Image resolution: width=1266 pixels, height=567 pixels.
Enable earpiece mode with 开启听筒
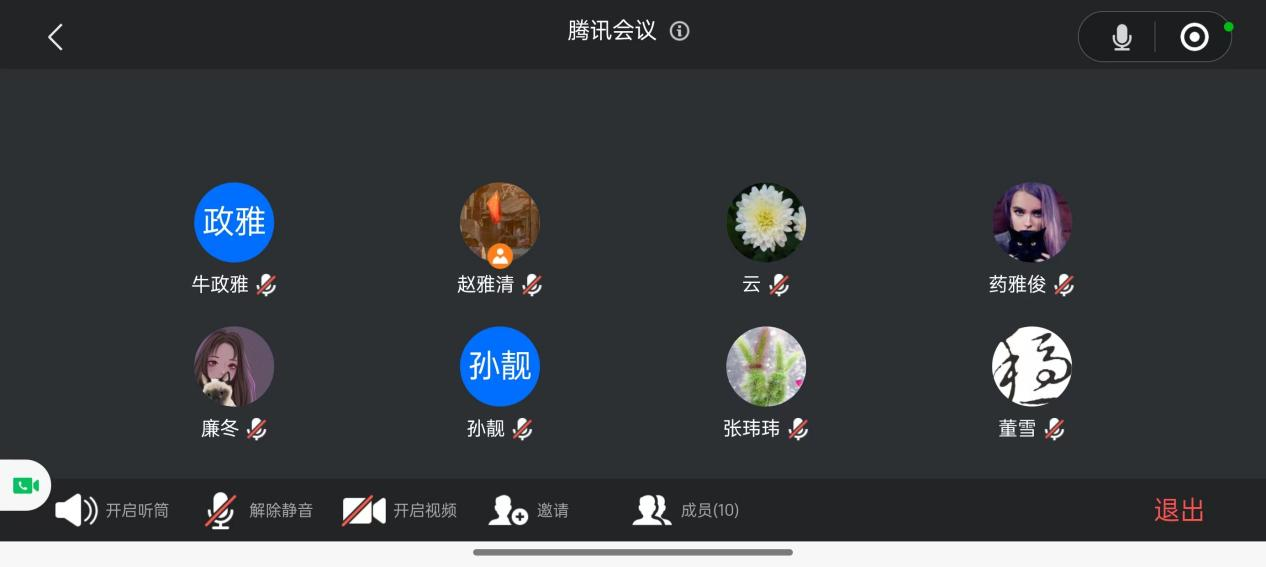pos(112,510)
